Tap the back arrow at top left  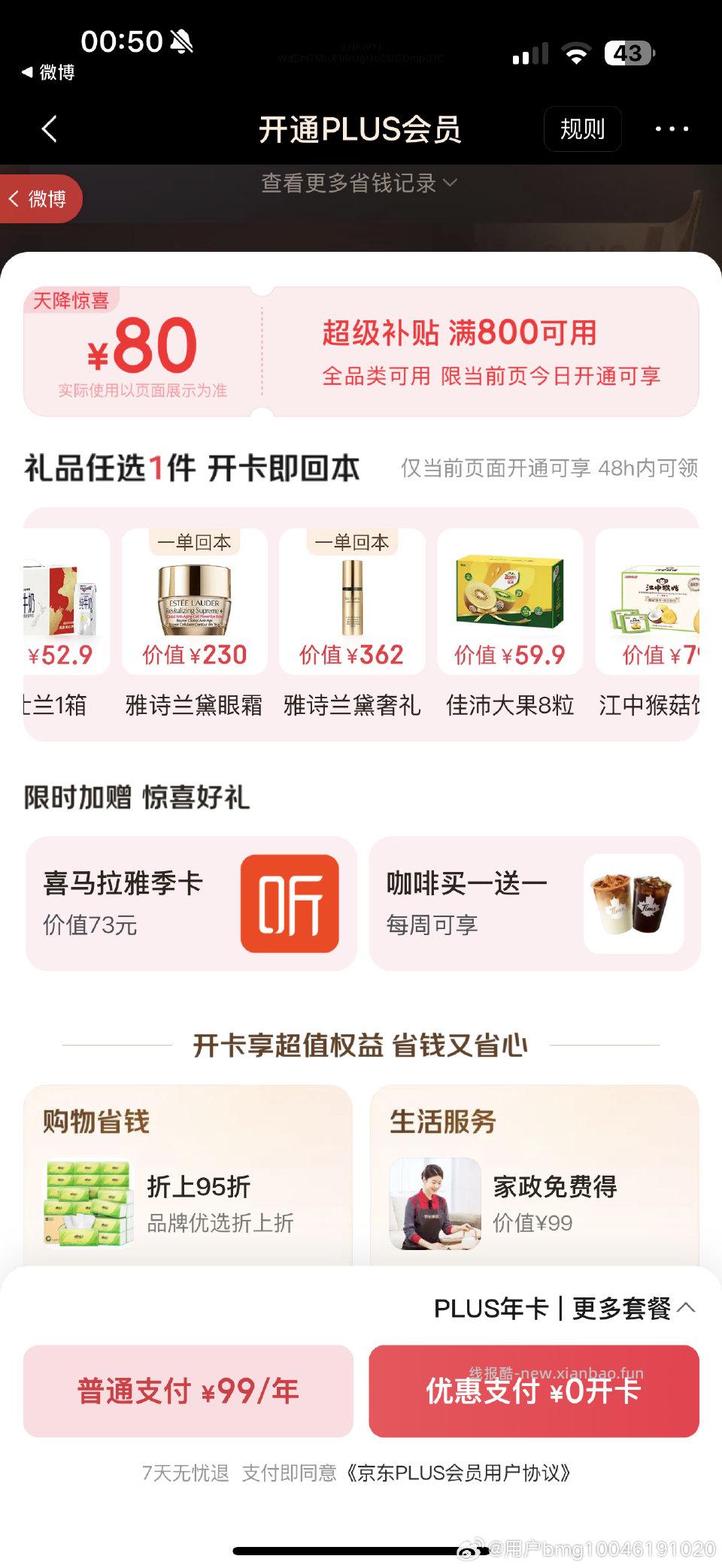pyautogui.click(x=48, y=129)
